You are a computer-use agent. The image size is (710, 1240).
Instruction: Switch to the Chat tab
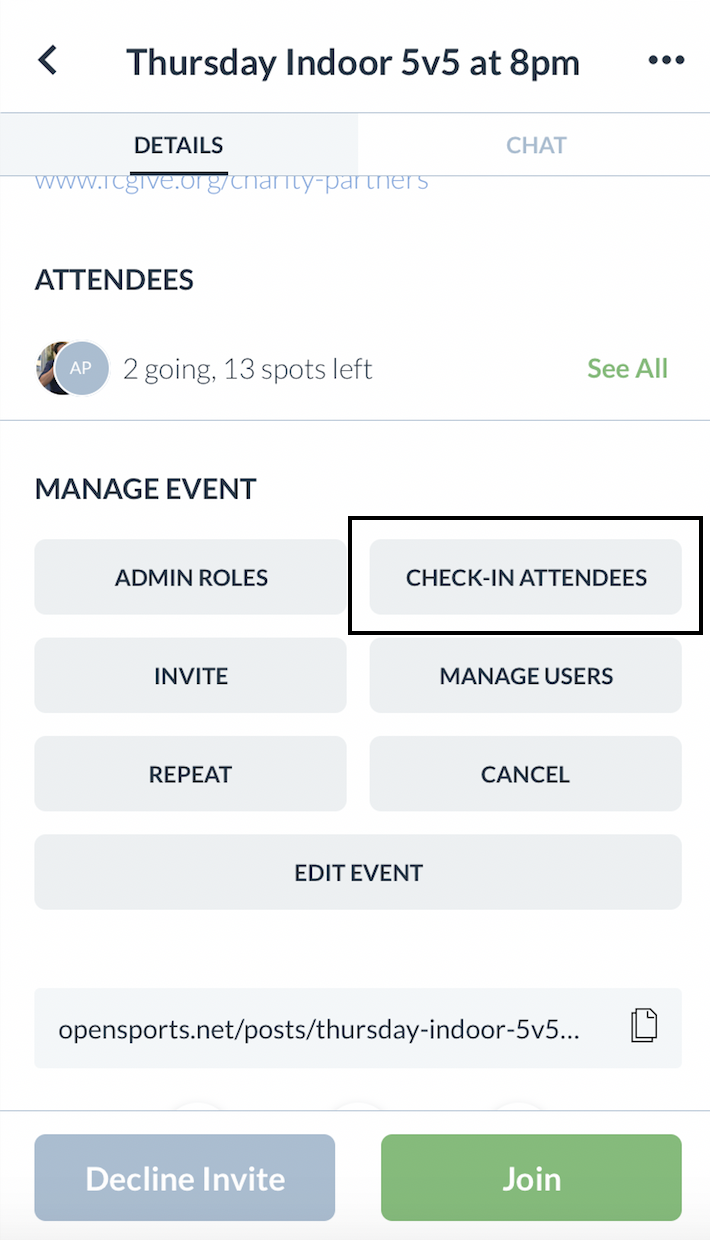click(536, 145)
